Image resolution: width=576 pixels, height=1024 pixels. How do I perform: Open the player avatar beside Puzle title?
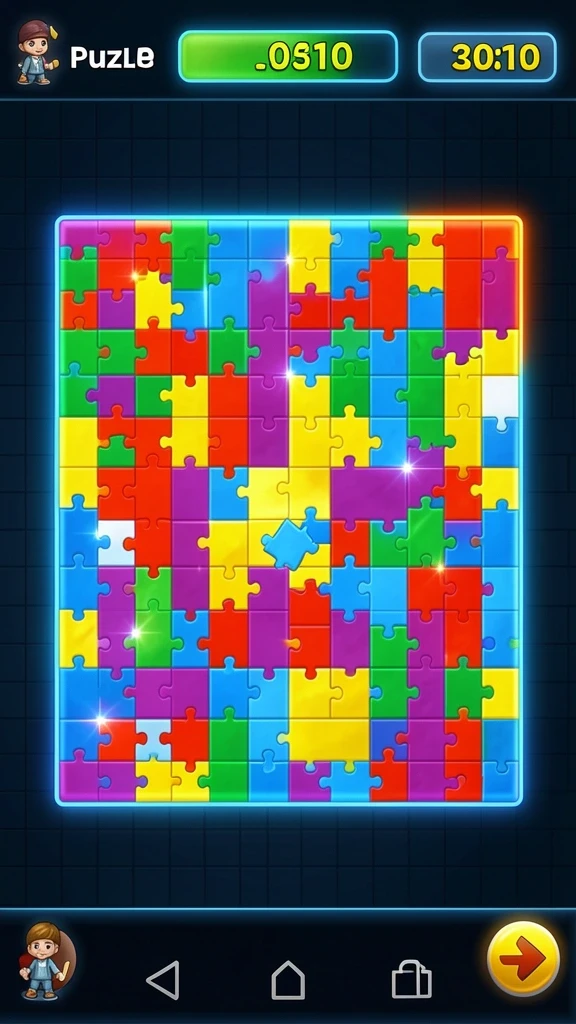(x=35, y=53)
